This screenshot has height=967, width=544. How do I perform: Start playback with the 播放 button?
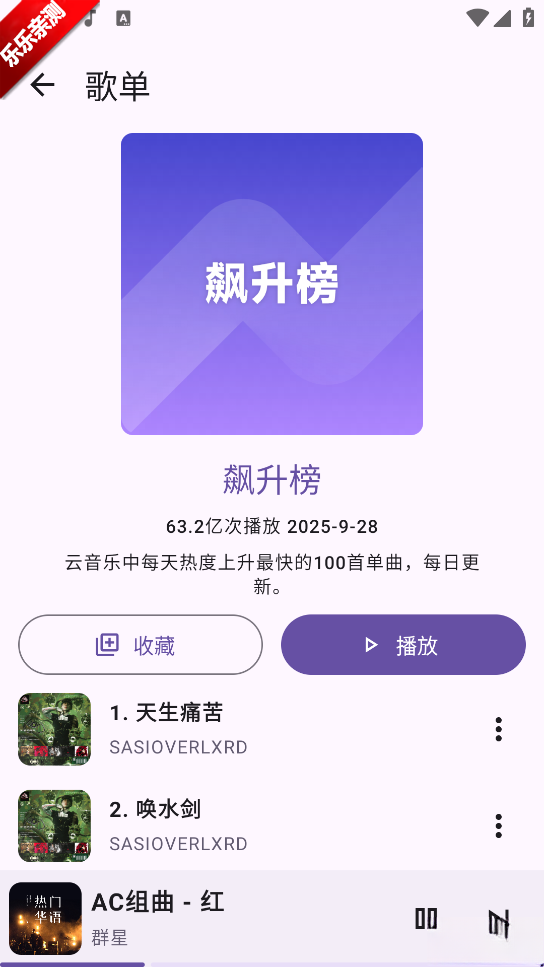(x=403, y=645)
